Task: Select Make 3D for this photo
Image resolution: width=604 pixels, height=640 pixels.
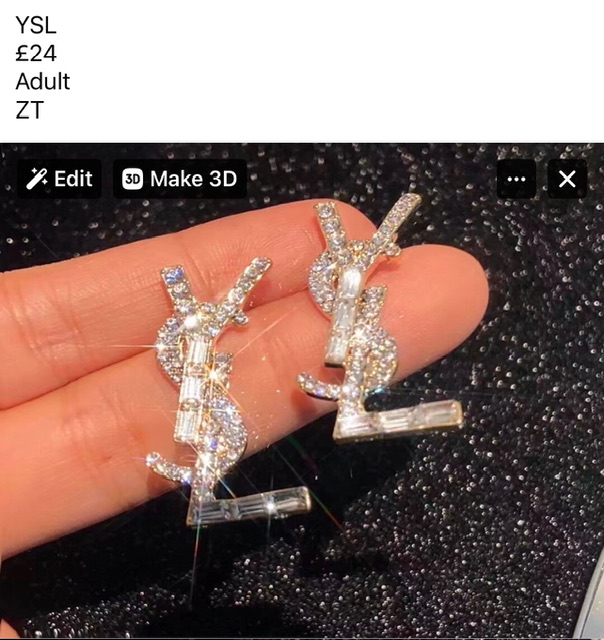Action: pos(179,179)
